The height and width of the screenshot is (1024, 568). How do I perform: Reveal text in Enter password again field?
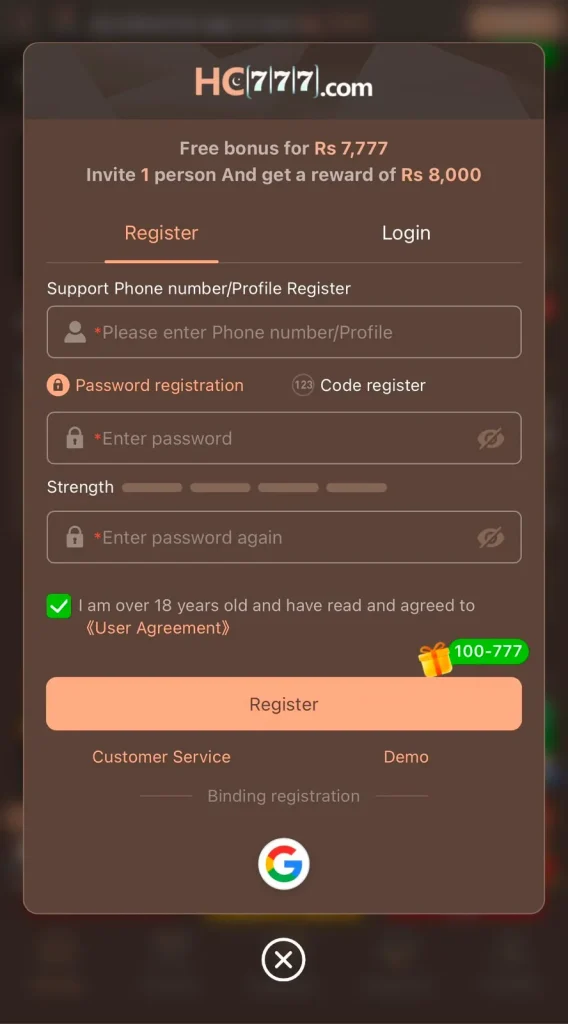tap(490, 537)
